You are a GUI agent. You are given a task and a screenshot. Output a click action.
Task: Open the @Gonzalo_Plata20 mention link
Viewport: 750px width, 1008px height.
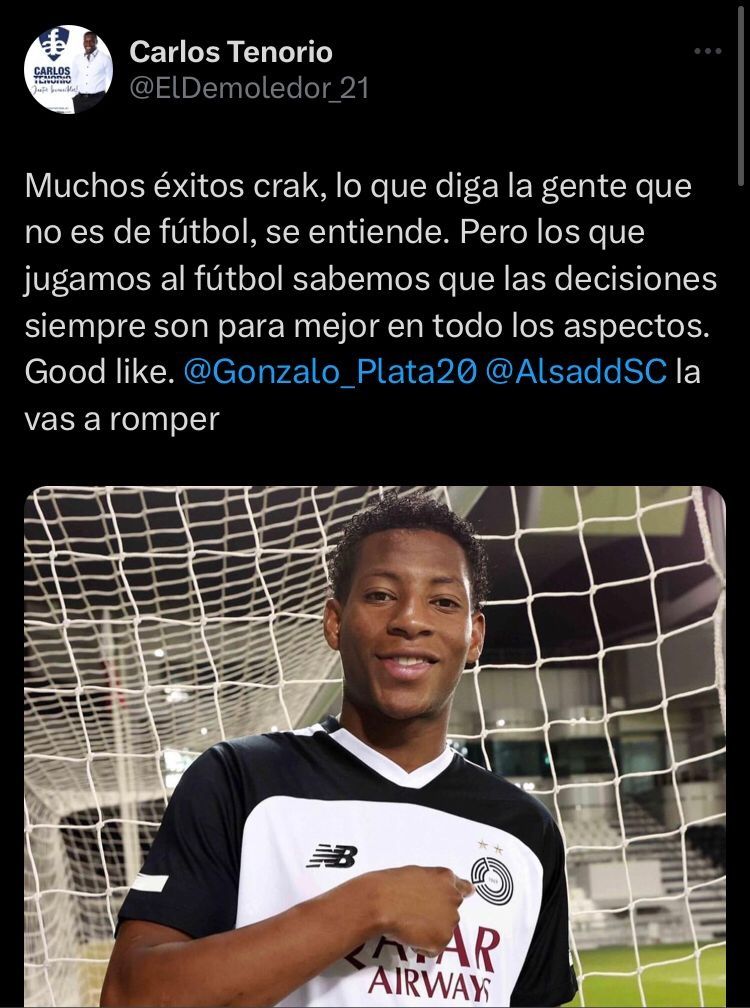329,373
